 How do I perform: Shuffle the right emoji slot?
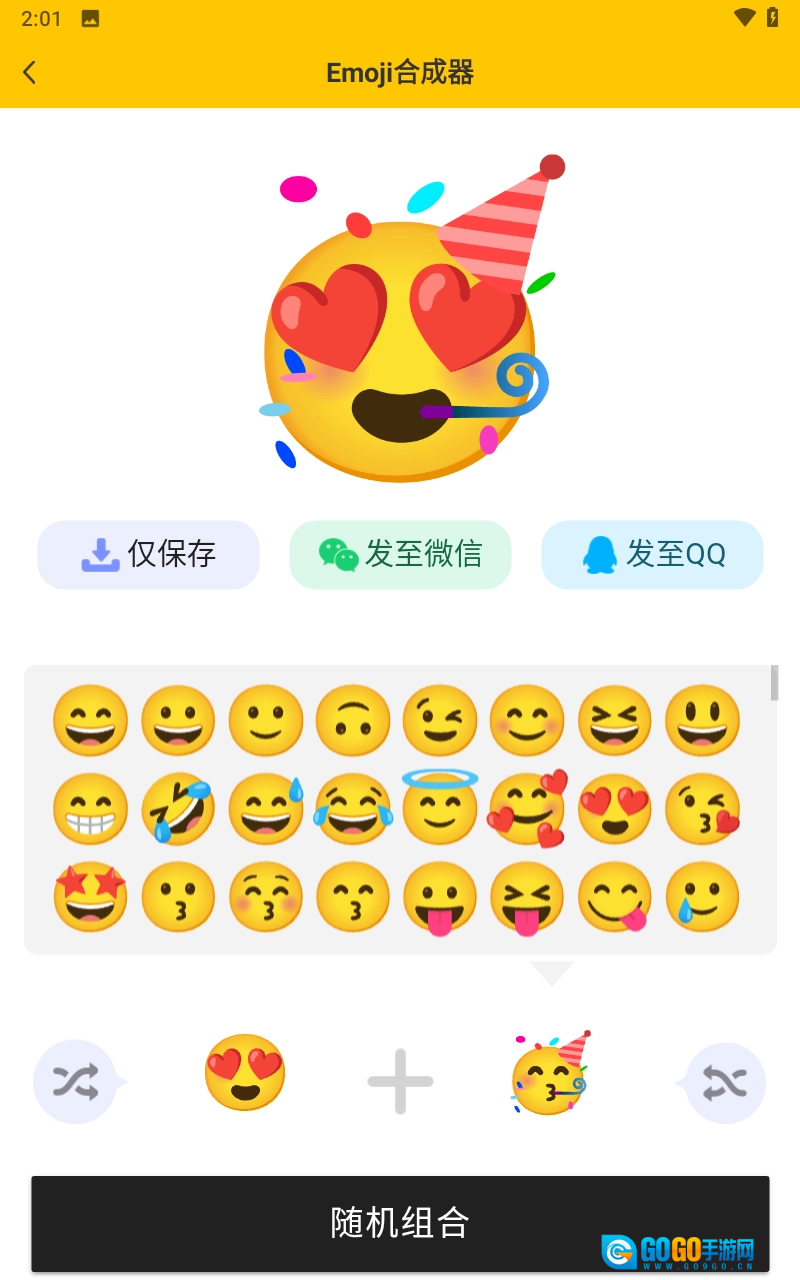(724, 1082)
